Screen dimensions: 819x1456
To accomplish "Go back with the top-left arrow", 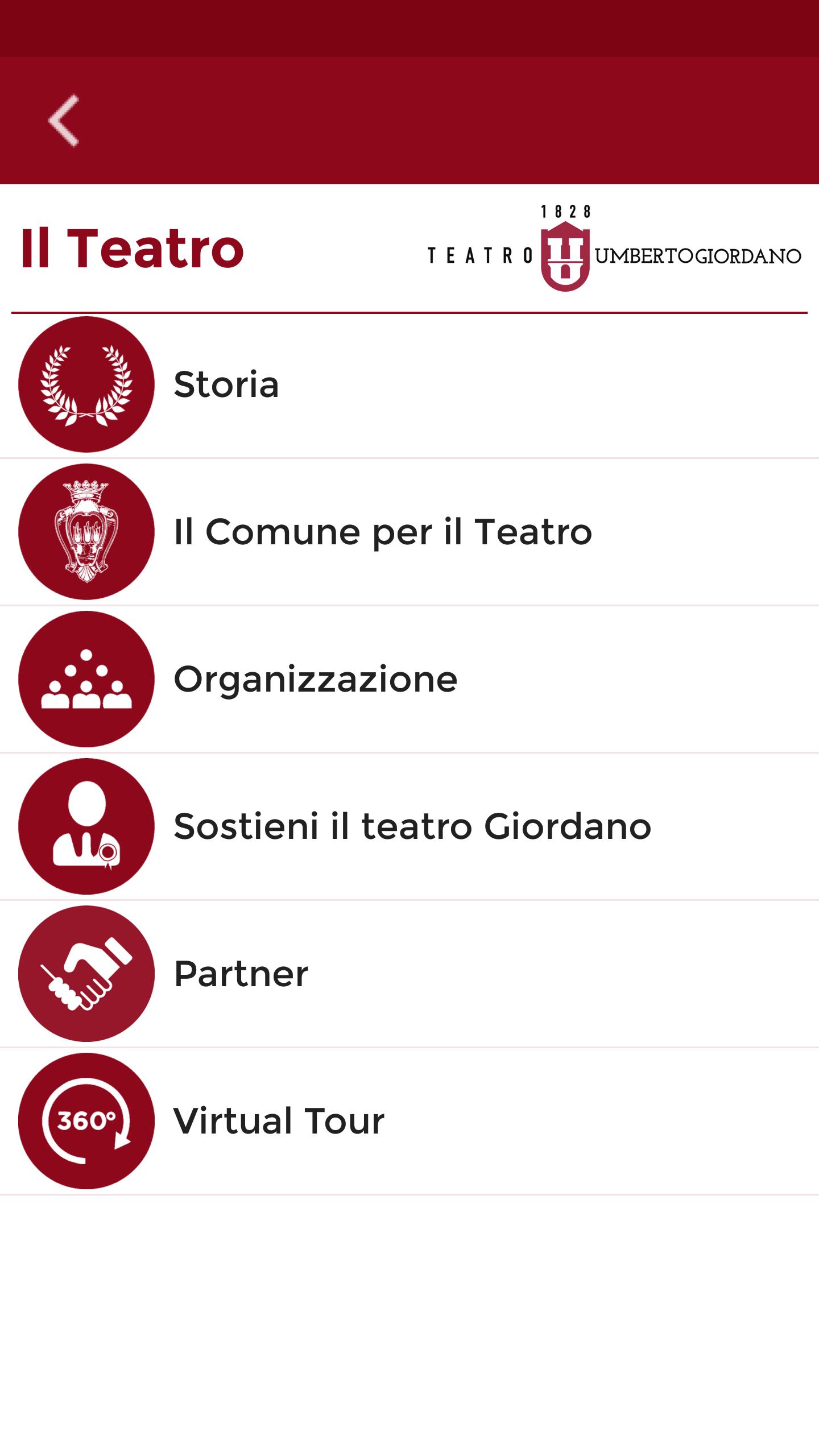I will coord(63,120).
